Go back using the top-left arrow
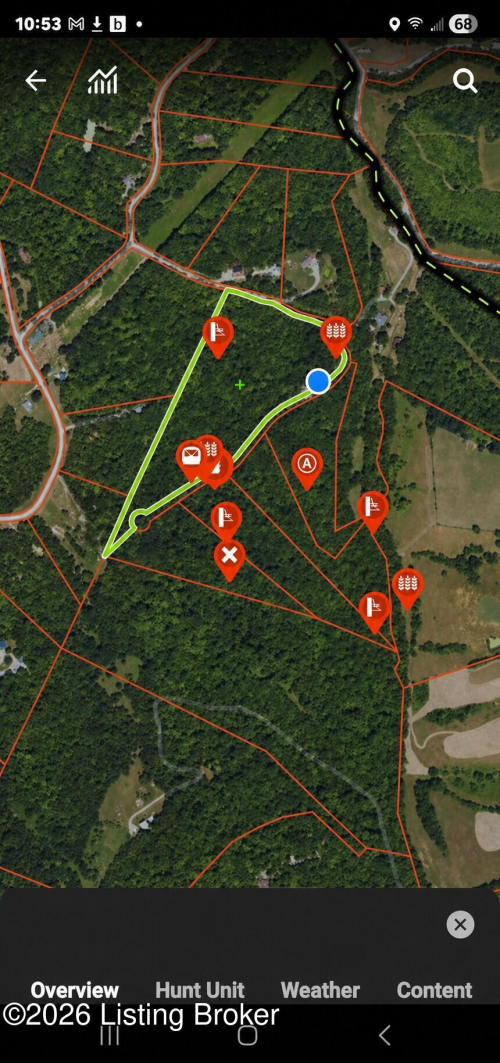This screenshot has width=500, height=1063. pyautogui.click(x=35, y=81)
